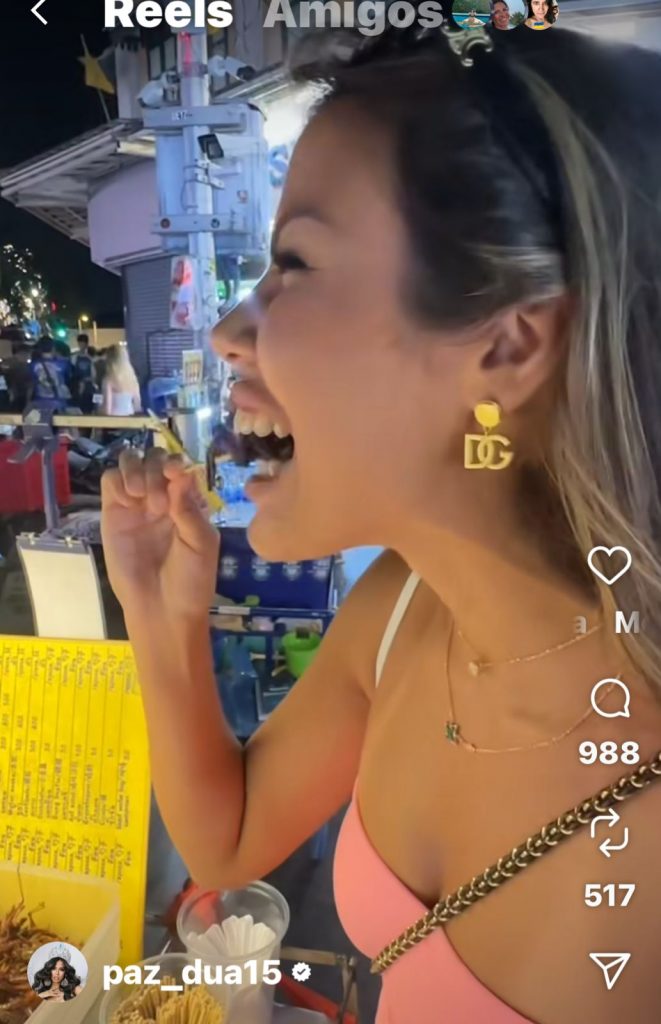Switch to the Amigos tab
Viewport: 661px width, 1024px height.
click(353, 13)
